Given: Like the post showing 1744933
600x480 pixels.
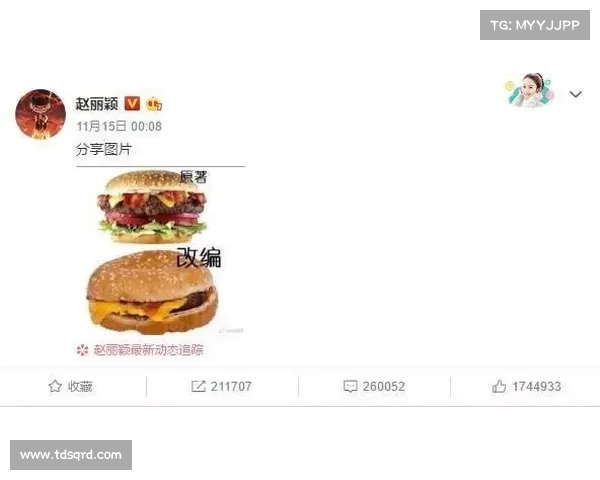Looking at the screenshot, I should pos(526,386).
